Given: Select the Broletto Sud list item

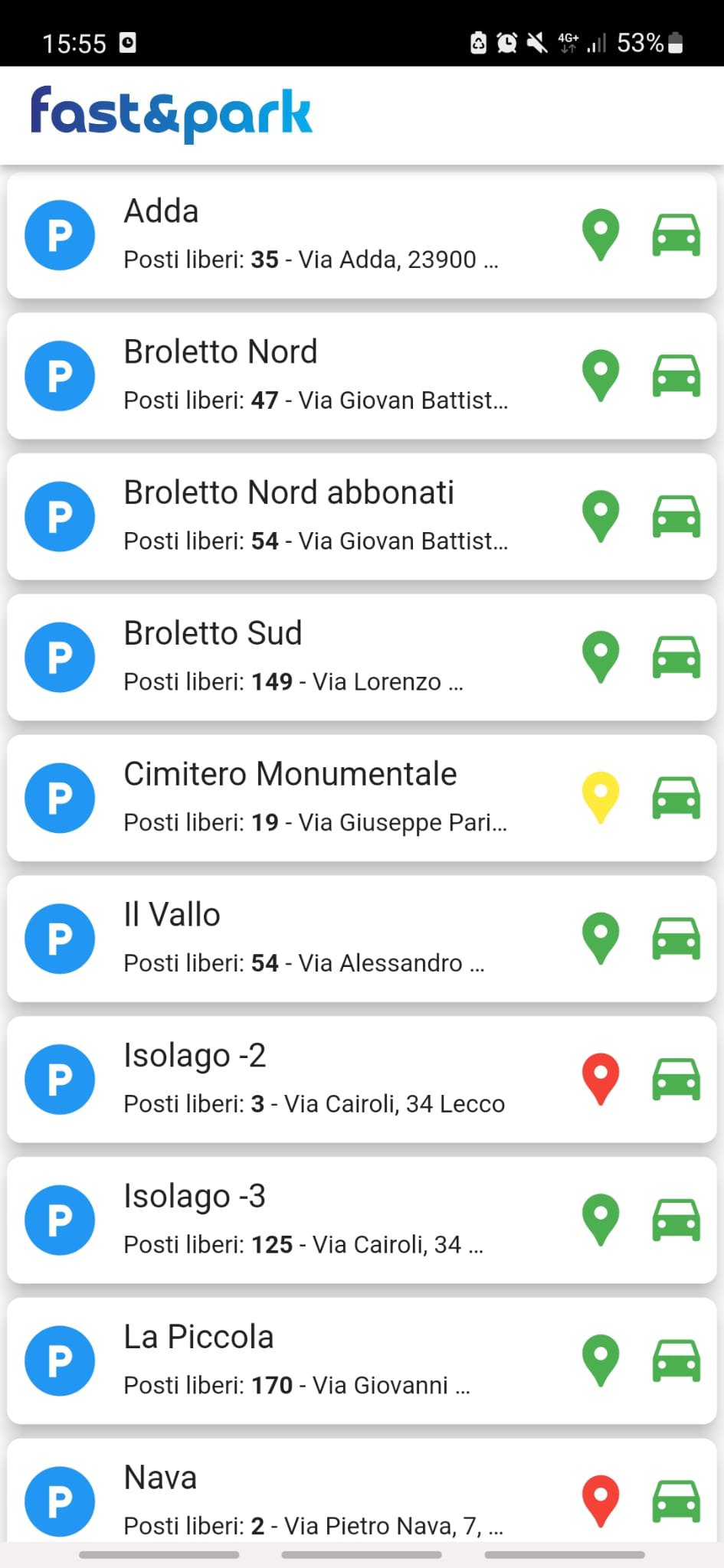Looking at the screenshot, I should (306, 657).
